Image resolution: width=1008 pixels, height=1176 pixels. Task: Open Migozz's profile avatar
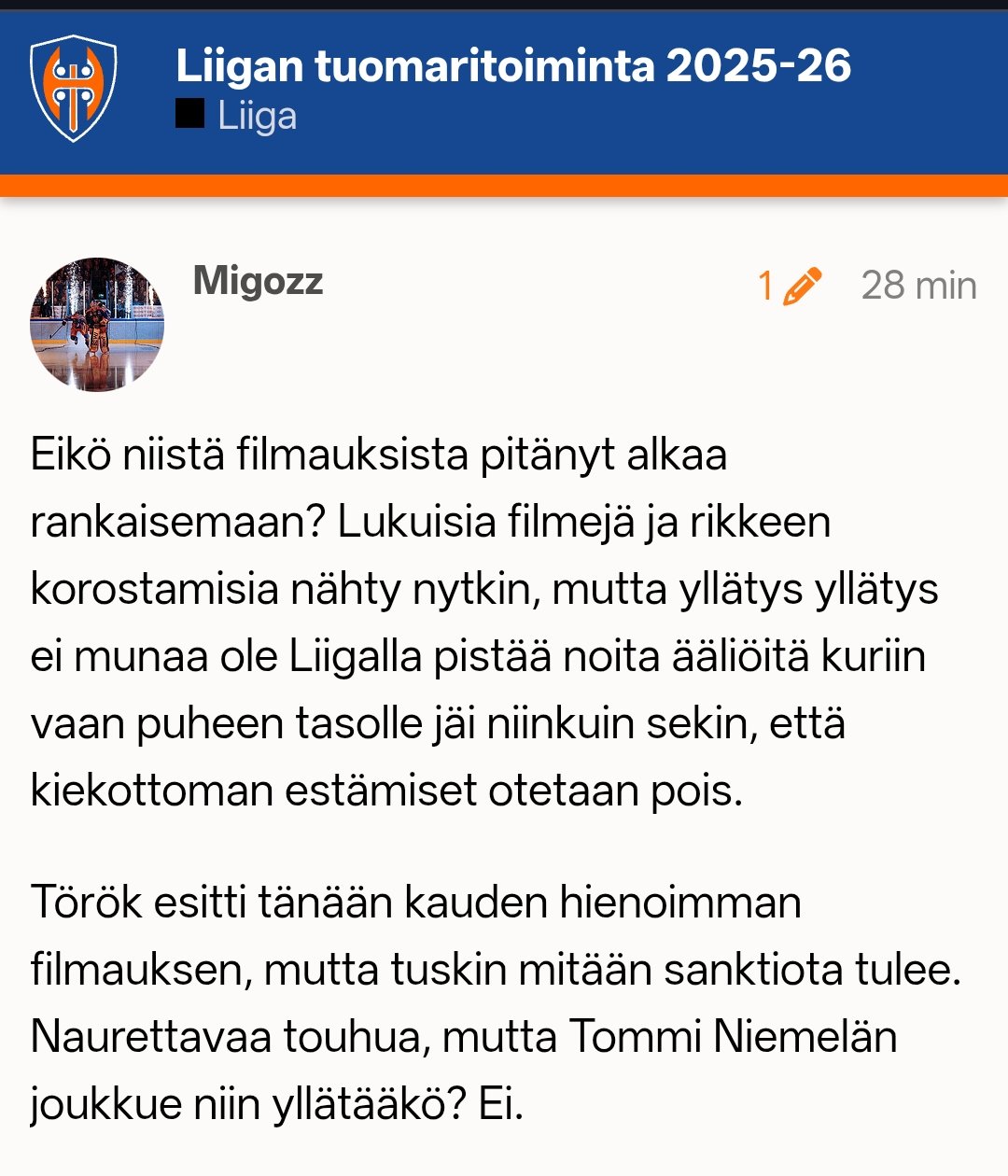(x=97, y=325)
